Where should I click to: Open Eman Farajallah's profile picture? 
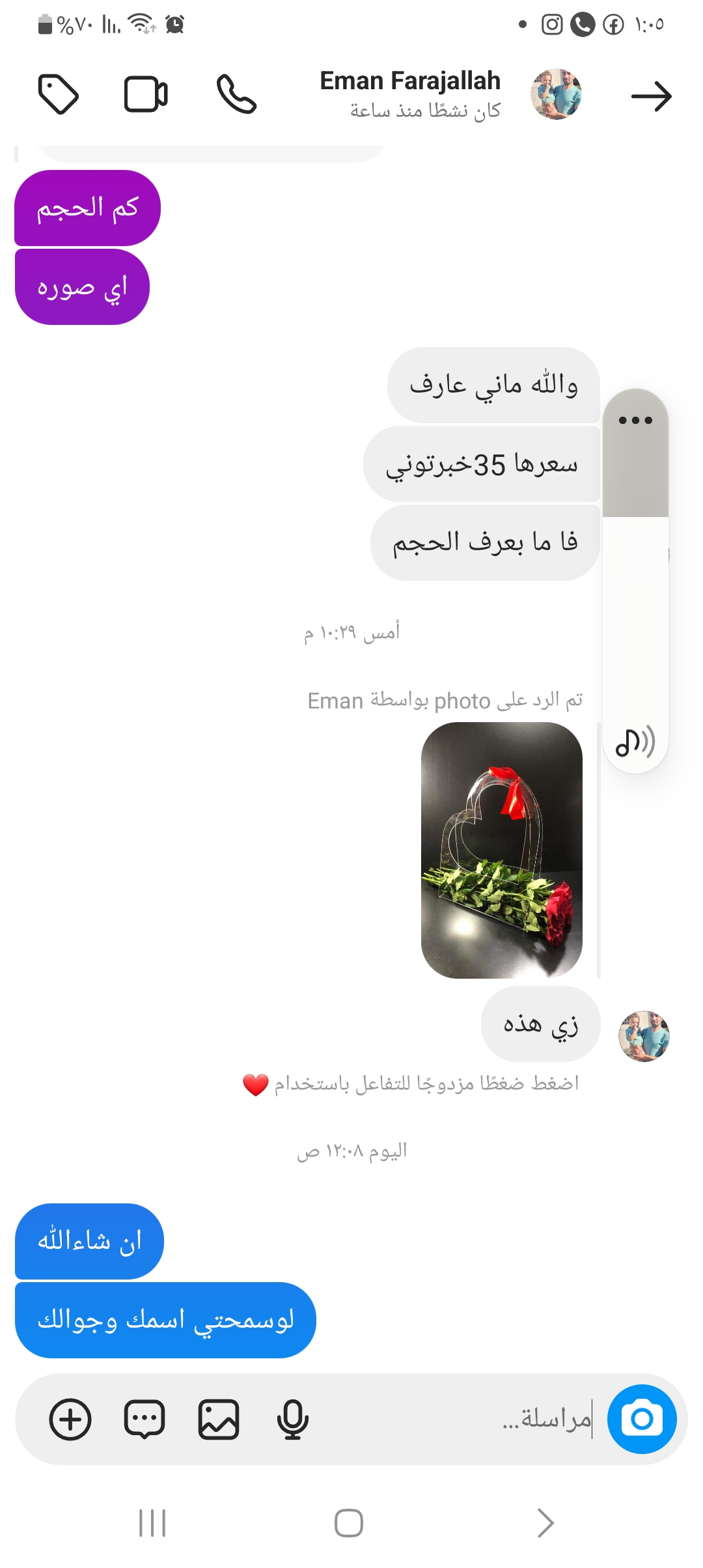(556, 95)
